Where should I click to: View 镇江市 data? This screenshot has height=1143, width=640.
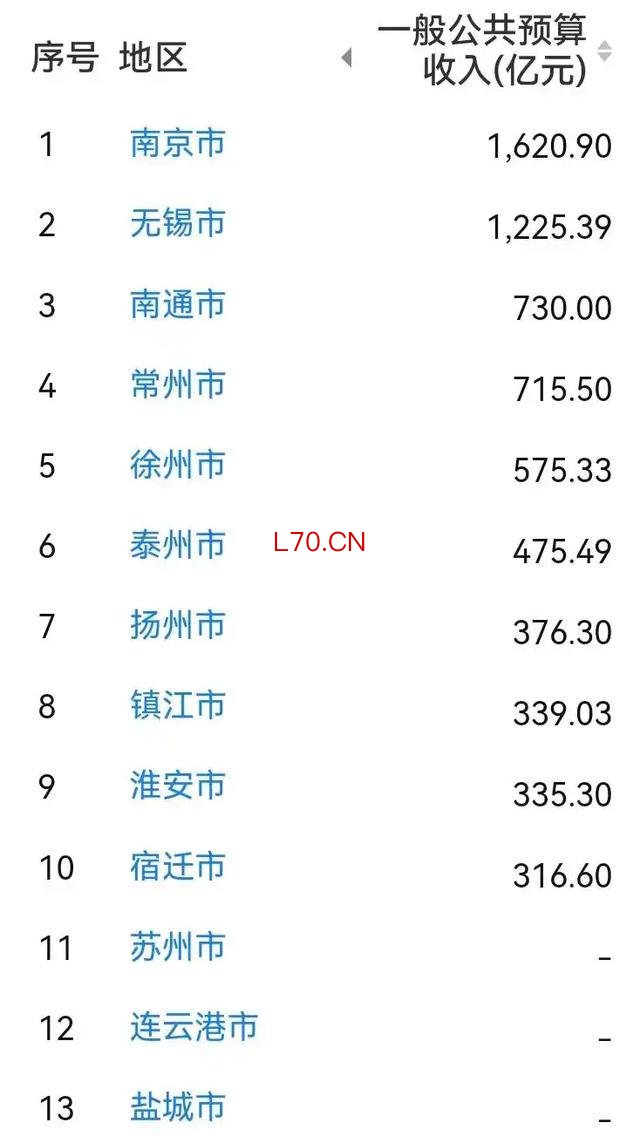pos(178,706)
